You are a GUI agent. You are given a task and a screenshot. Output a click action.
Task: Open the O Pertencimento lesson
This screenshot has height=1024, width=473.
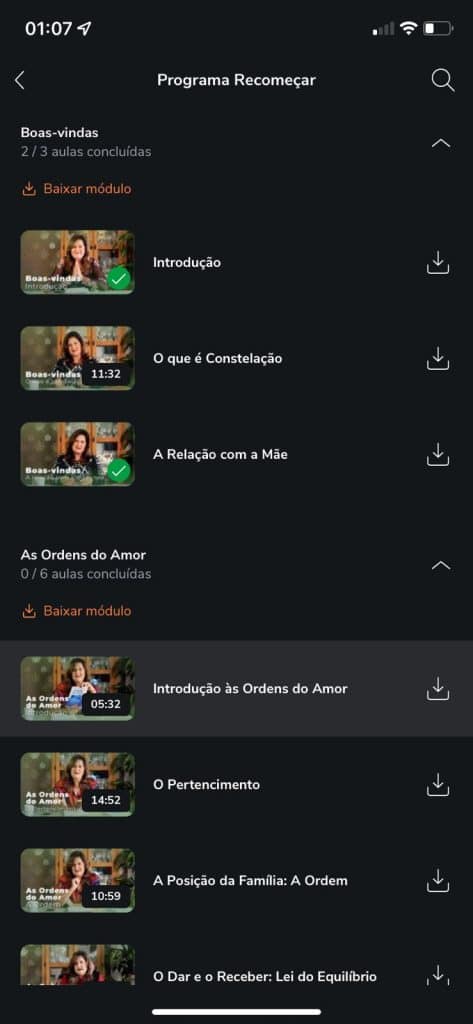click(x=236, y=784)
